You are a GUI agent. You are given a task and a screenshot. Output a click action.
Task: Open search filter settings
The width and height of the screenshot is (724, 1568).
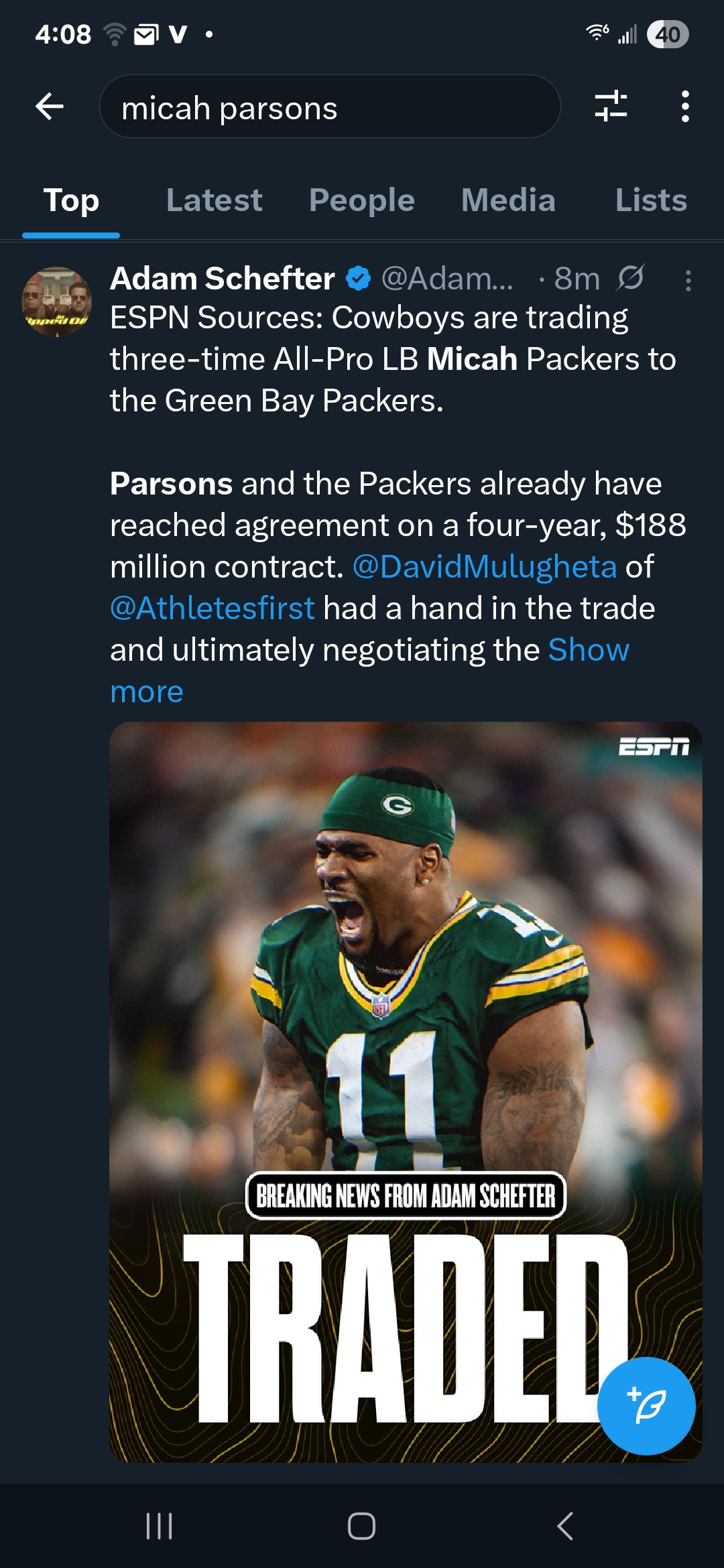tap(611, 107)
